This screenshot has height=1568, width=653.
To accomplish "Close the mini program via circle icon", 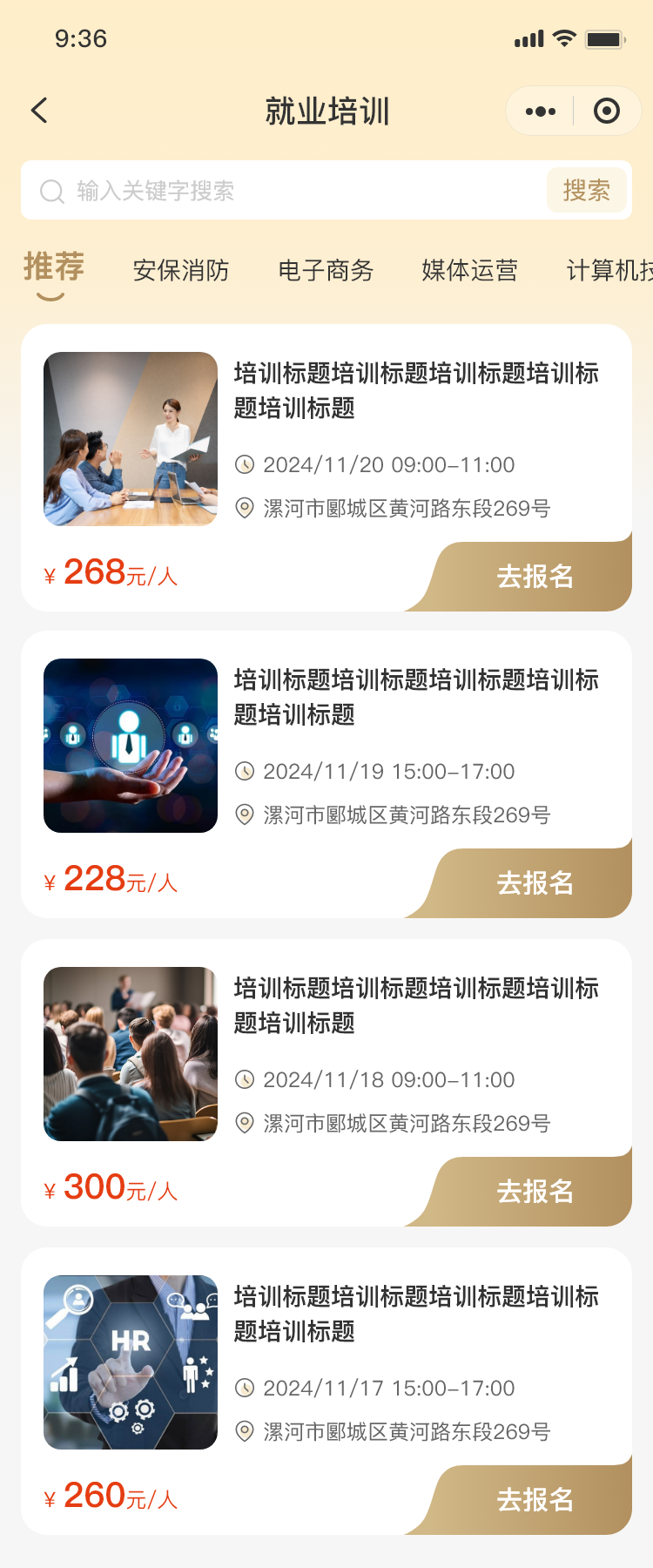I will pyautogui.click(x=607, y=111).
